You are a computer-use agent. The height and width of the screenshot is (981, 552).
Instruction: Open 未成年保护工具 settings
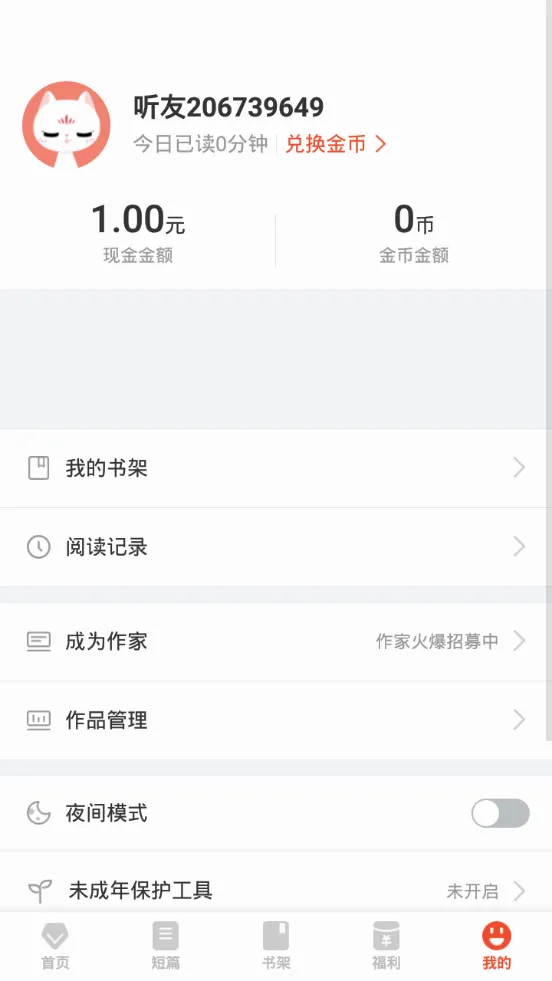276,890
